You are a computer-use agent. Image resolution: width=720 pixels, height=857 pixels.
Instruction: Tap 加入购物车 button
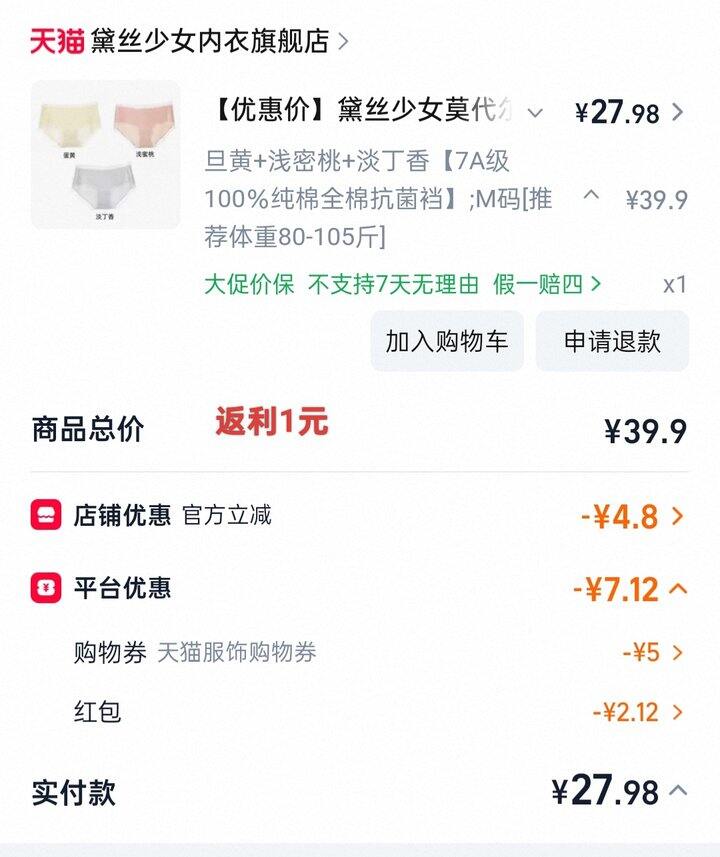coord(447,341)
